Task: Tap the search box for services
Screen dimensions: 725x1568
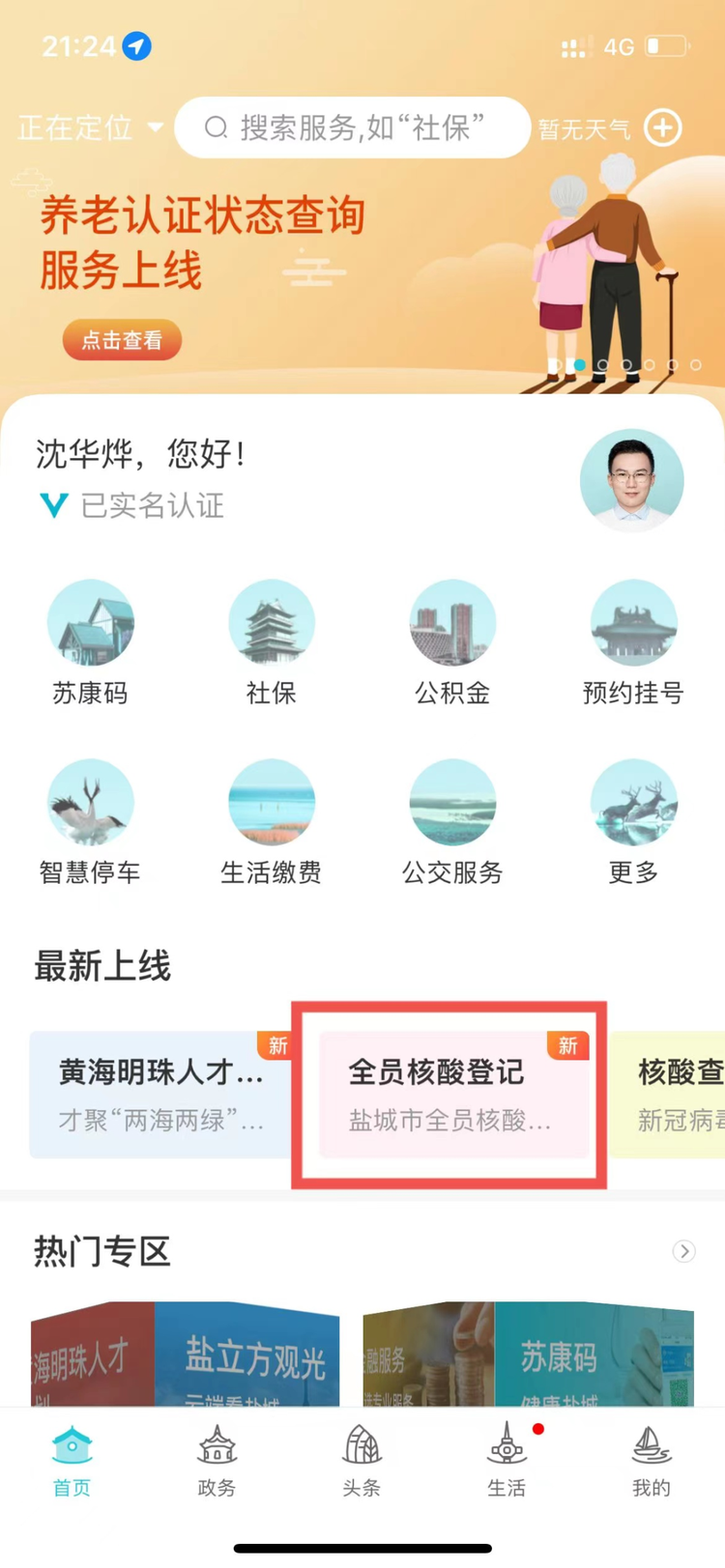Action: tap(352, 128)
